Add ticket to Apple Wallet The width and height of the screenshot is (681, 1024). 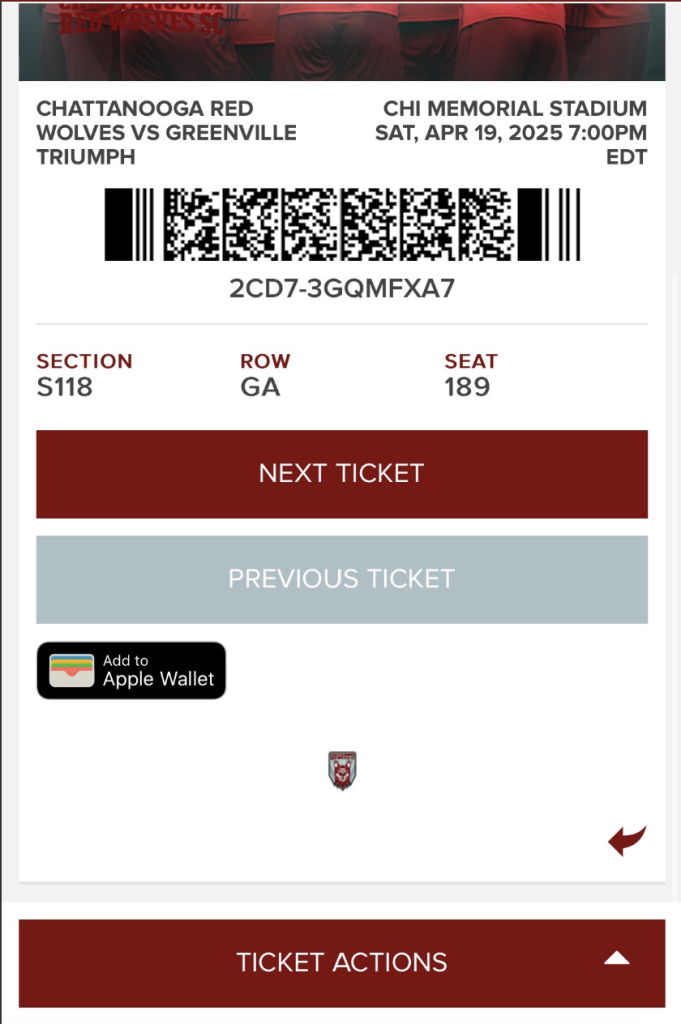pyautogui.click(x=131, y=670)
